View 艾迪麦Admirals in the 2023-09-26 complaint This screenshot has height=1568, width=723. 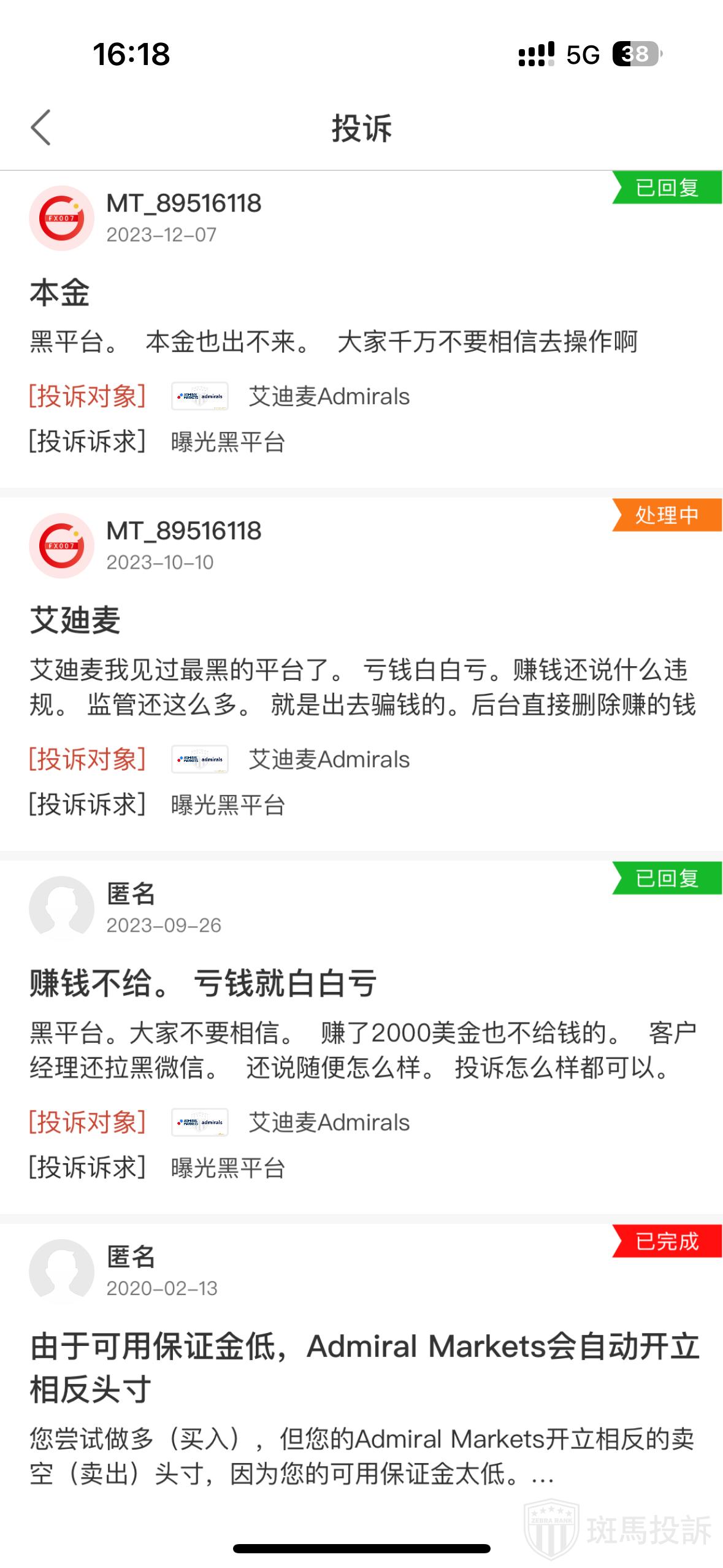[328, 1123]
